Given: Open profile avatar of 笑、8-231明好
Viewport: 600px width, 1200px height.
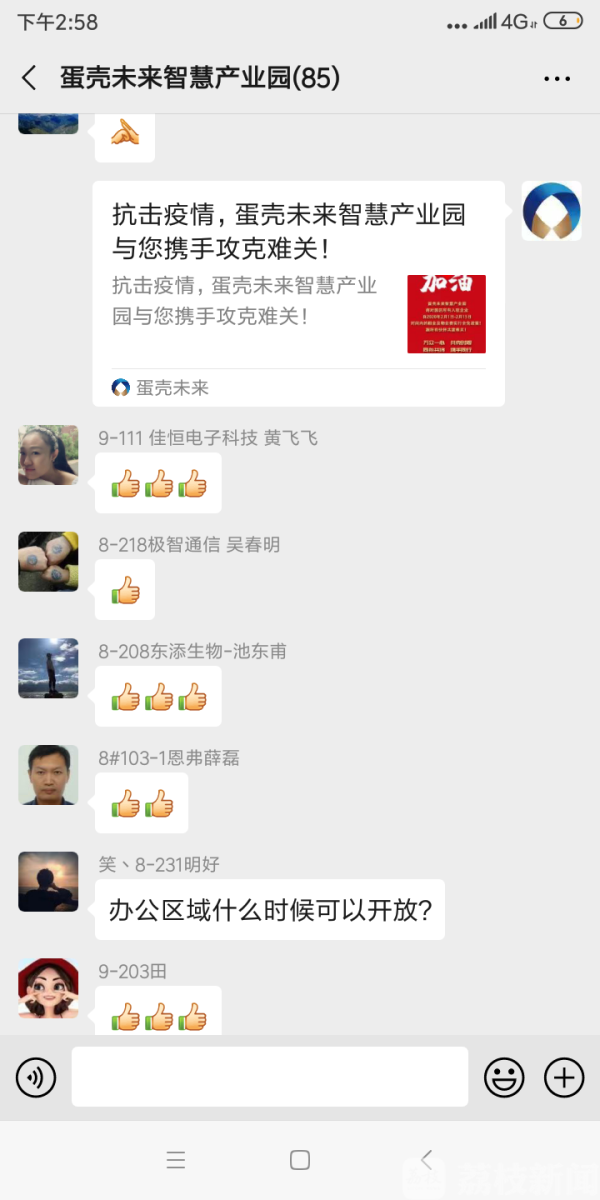Looking at the screenshot, I should [x=48, y=881].
